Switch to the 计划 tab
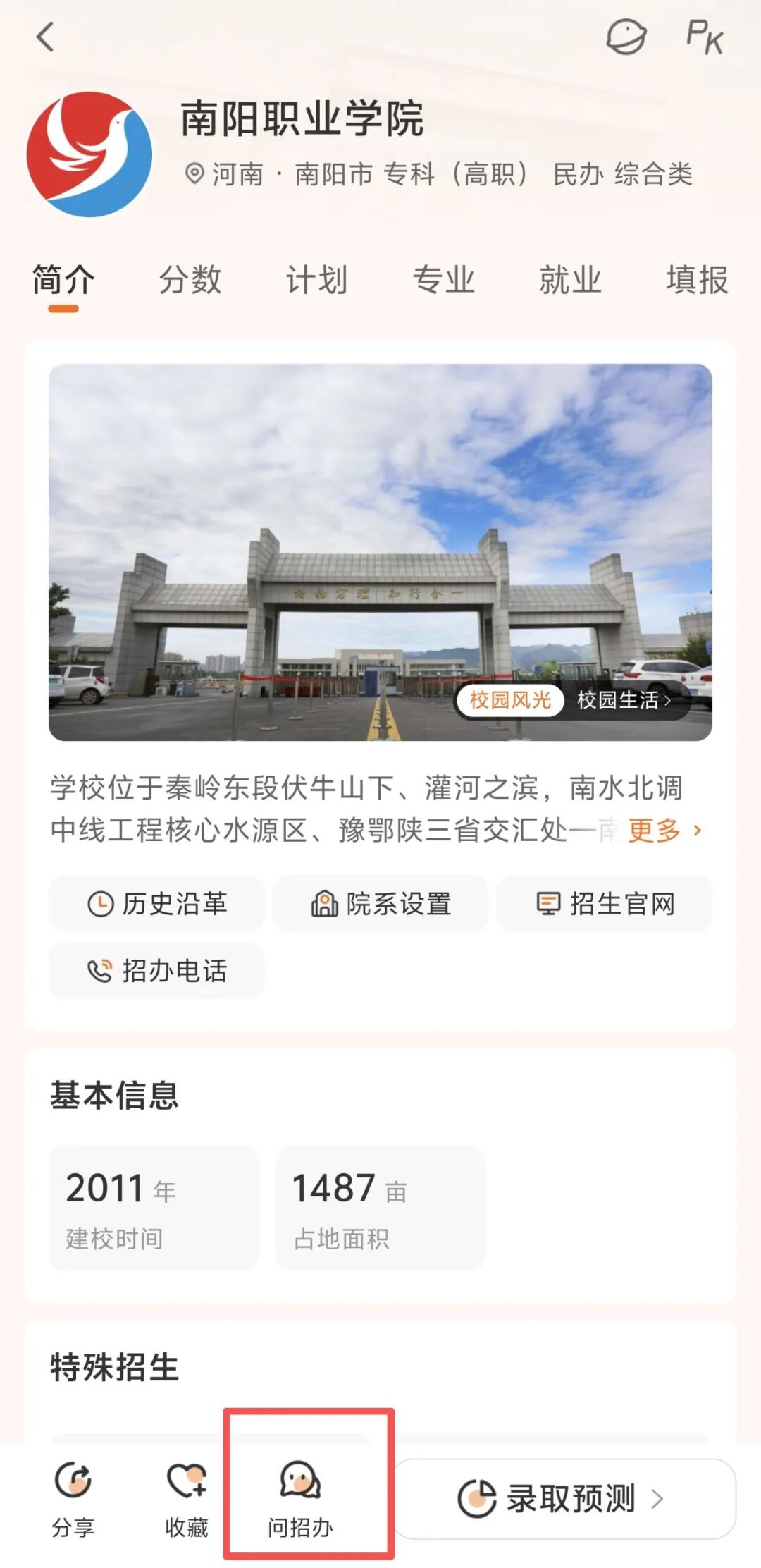 point(316,280)
